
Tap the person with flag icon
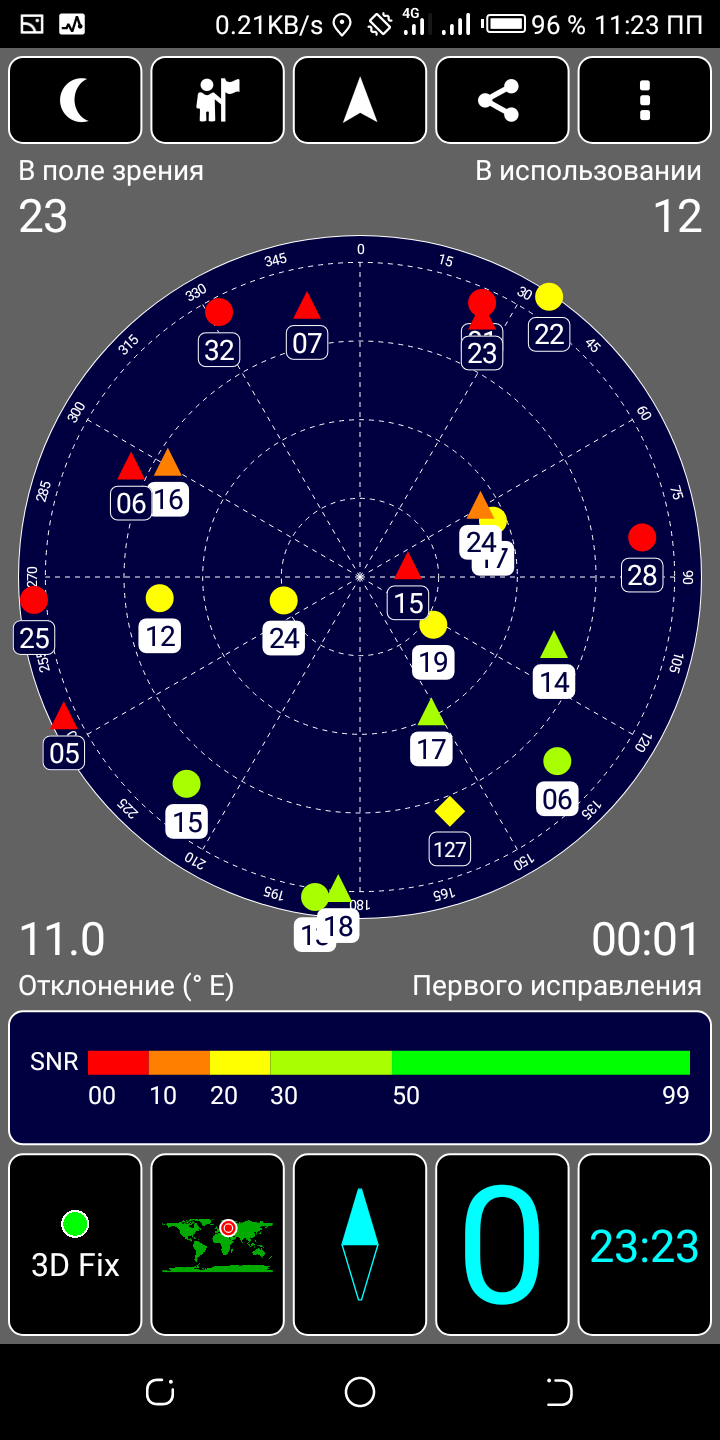[217, 101]
